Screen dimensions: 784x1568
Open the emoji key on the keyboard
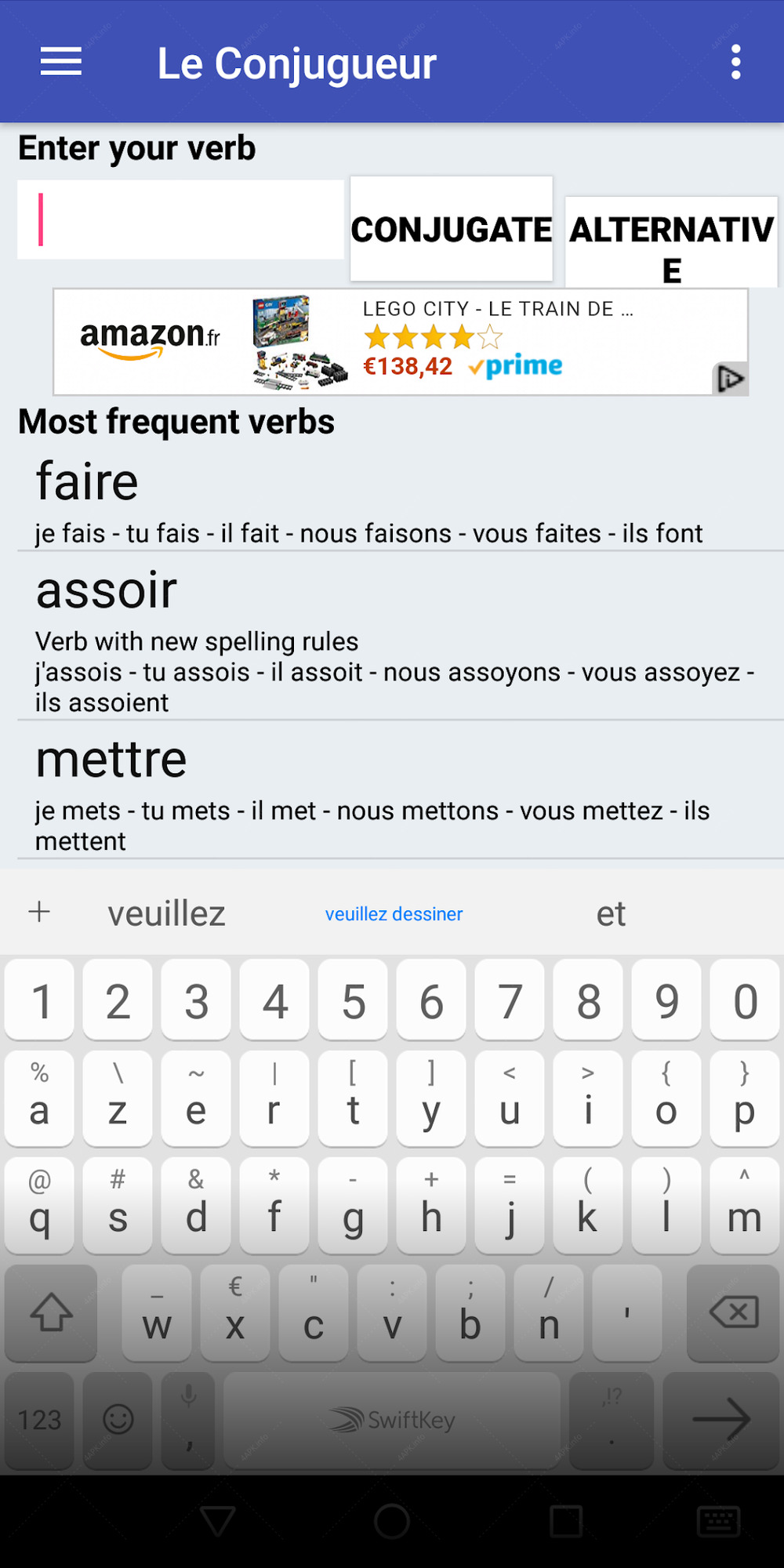pyautogui.click(x=118, y=1420)
